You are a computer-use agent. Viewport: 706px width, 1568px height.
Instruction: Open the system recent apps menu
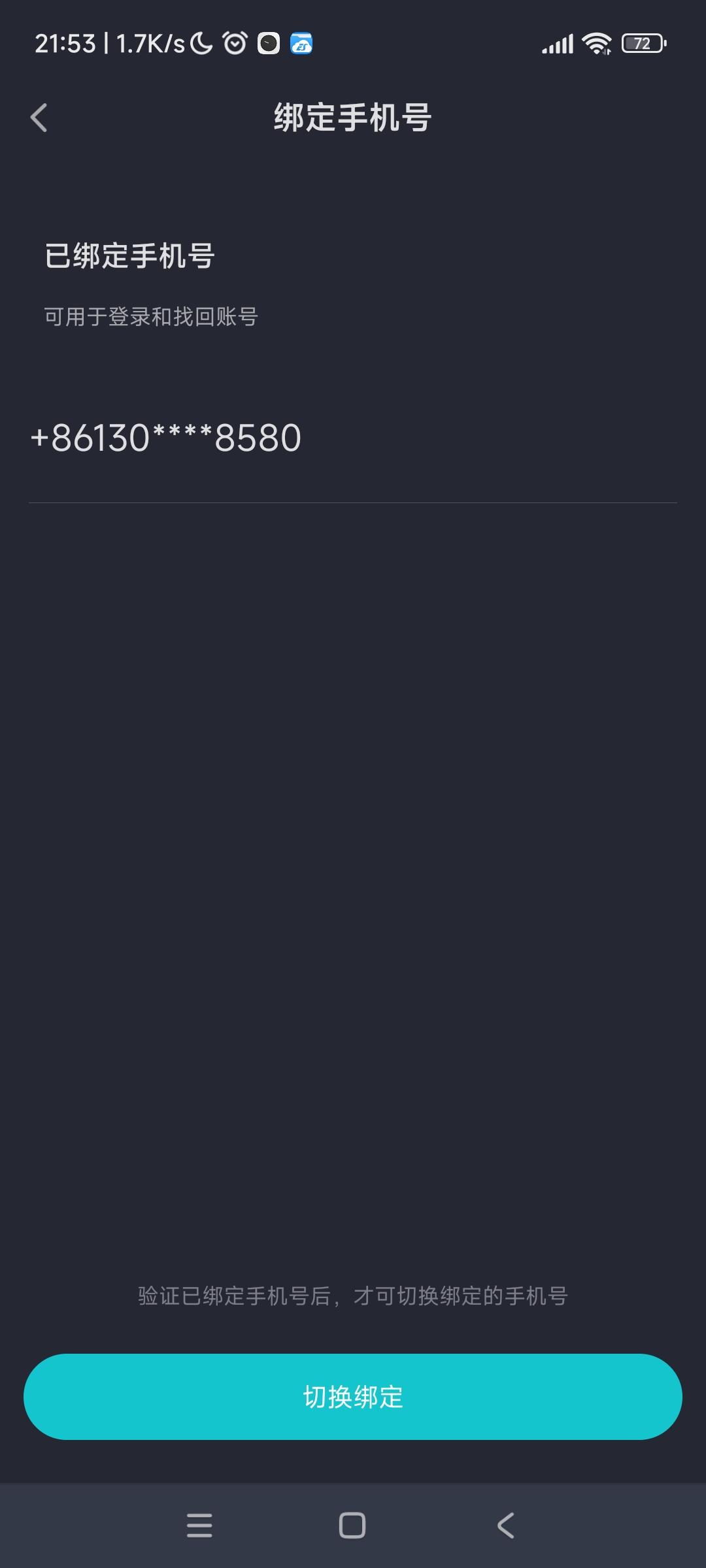coord(199,1526)
